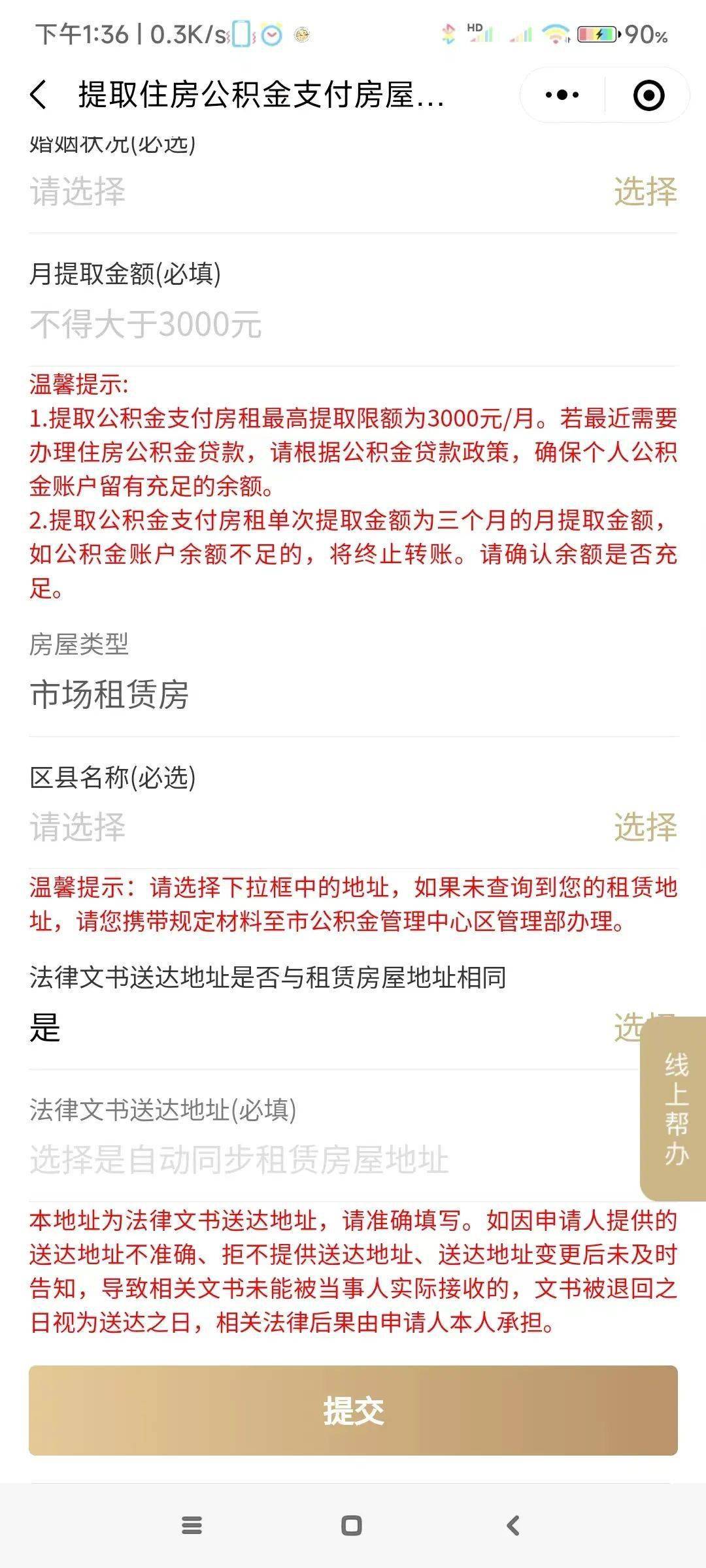Tap the HD indicator icon
Screen dimensions: 706x1568
point(475,27)
